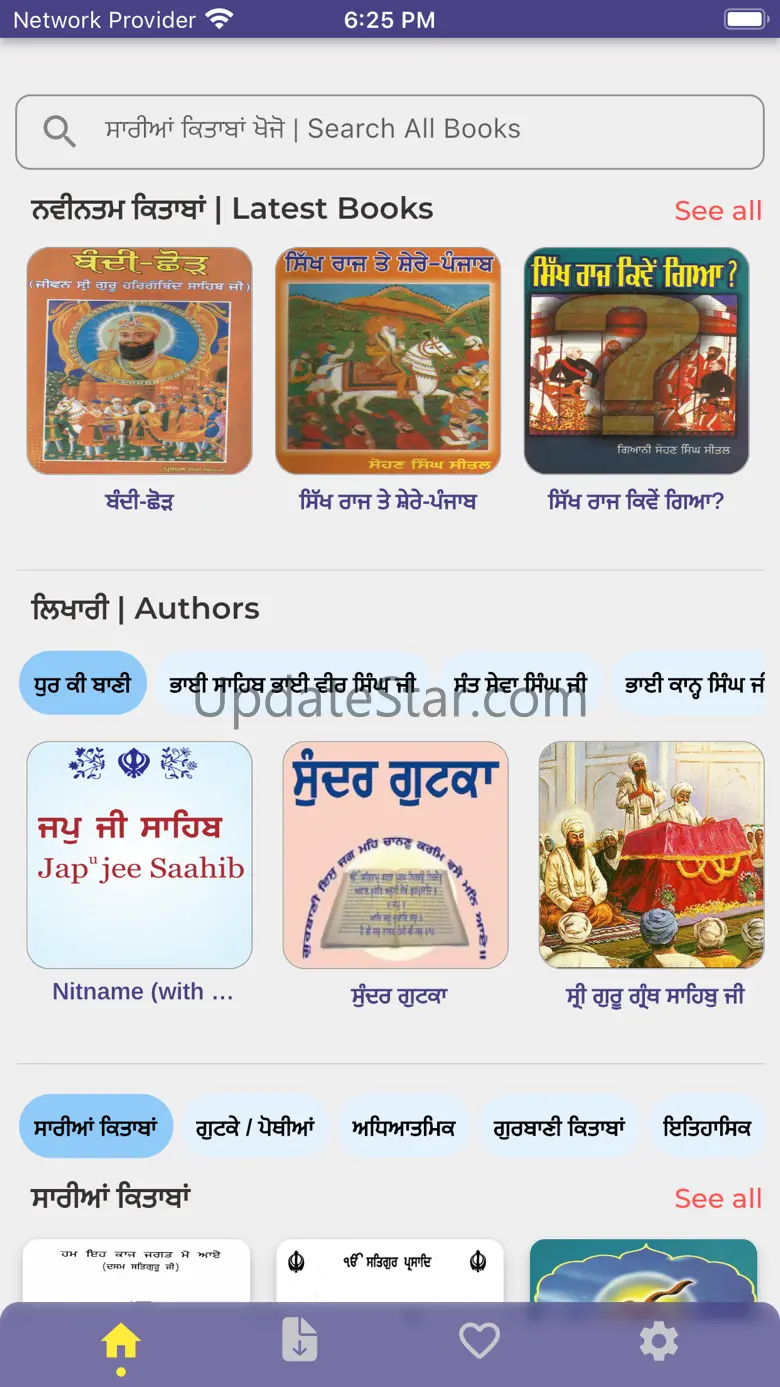Switch to the ਗੁਟਕੇ / ਪੋਥੀਆਂ category
Screen dimensions: 780x1387
[256, 1127]
